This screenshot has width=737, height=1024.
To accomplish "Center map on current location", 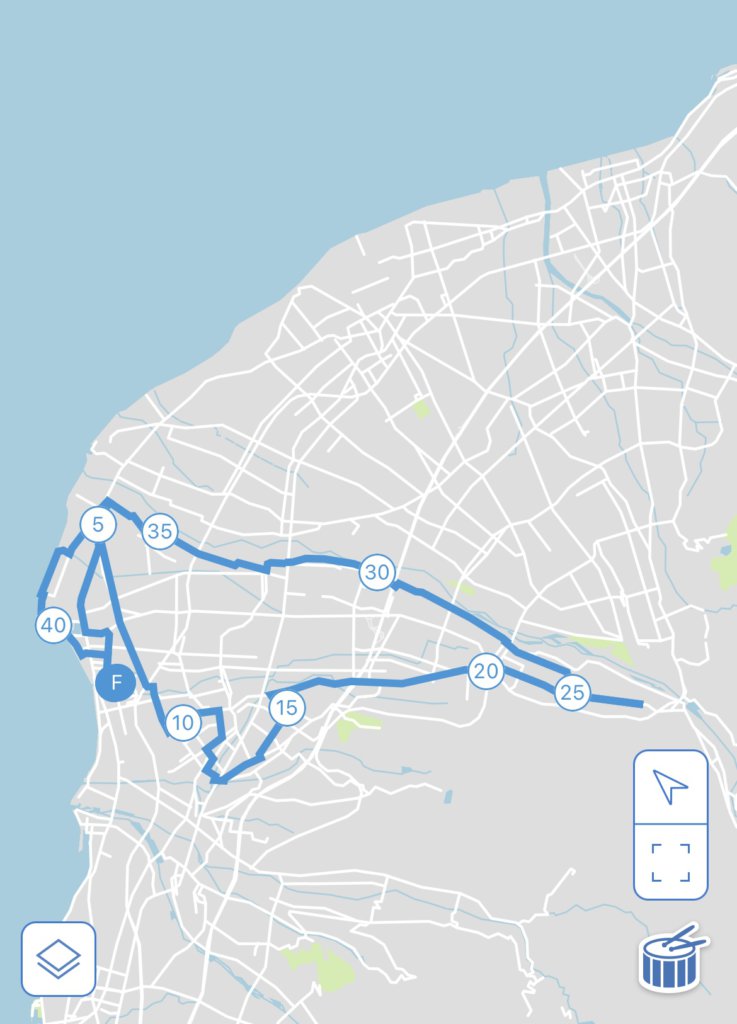I will [670, 788].
